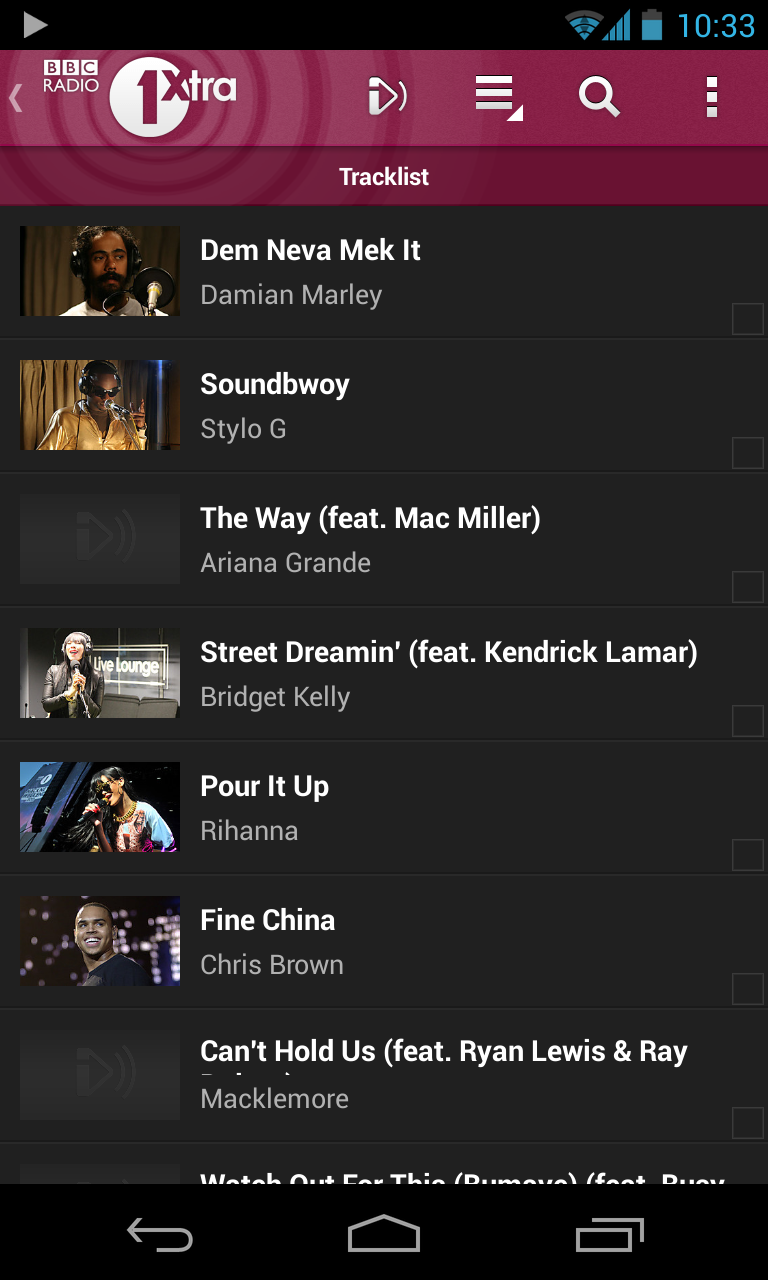The width and height of the screenshot is (768, 1280).
Task: Go back via the 1Xtra logo arrow
Action: point(16,98)
